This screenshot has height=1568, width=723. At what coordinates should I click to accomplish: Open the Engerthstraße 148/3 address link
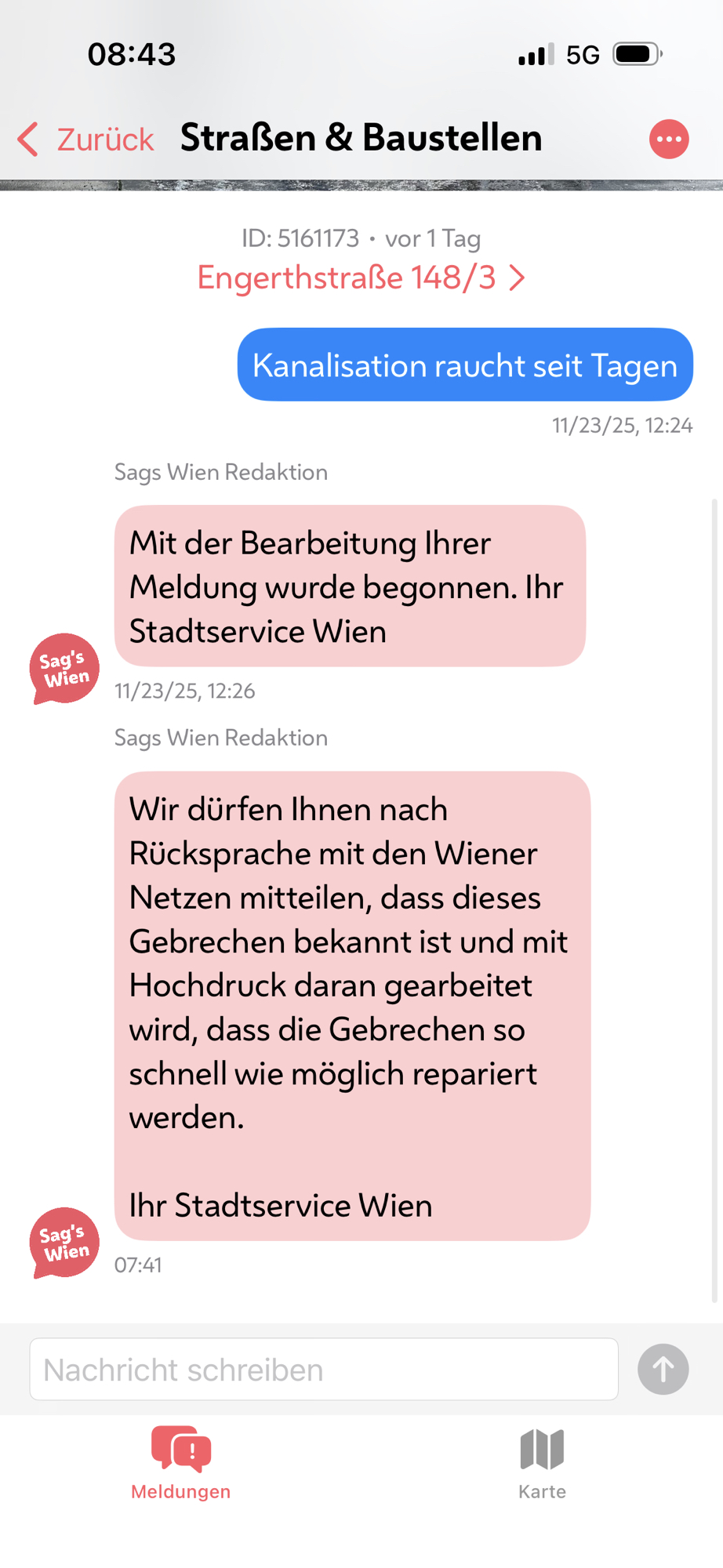[361, 278]
